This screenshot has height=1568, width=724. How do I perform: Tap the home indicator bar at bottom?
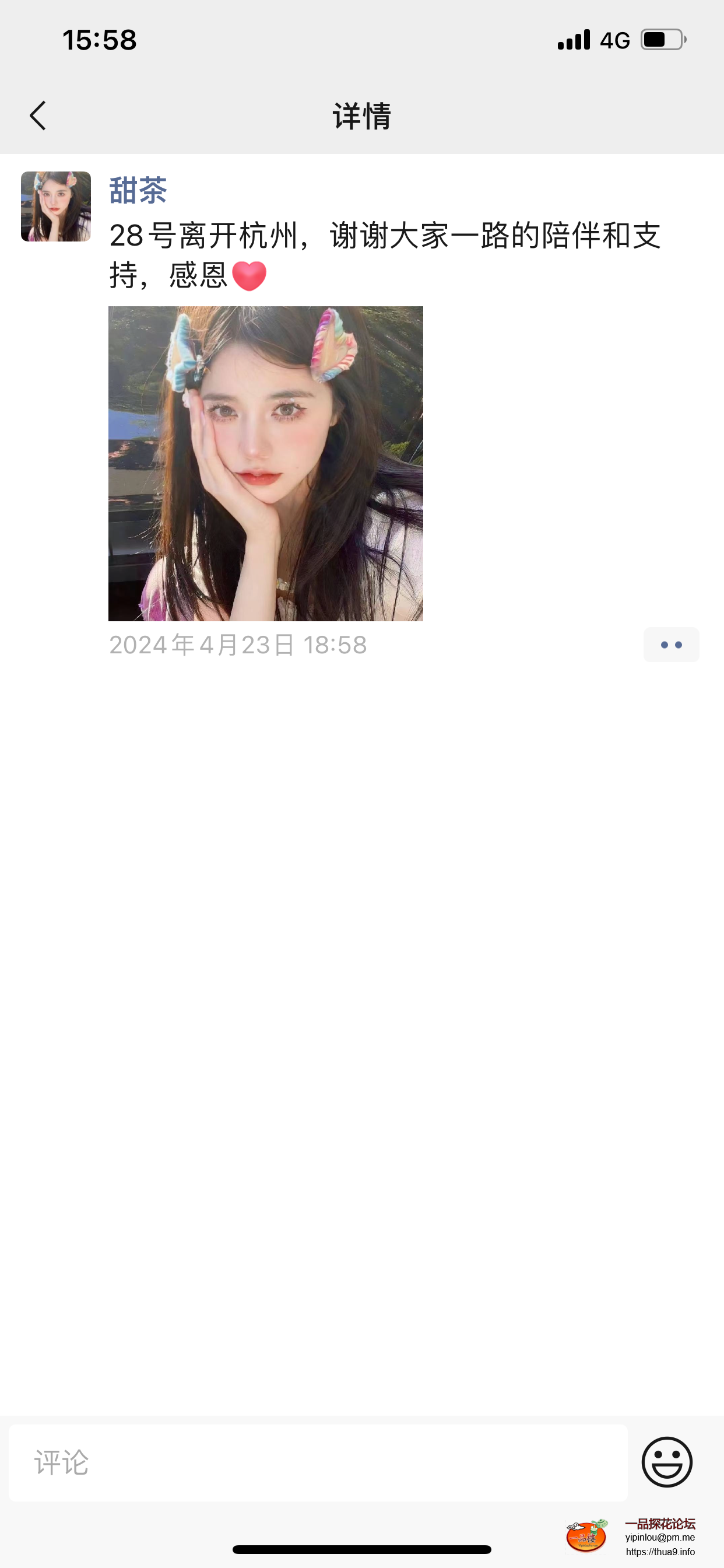[x=361, y=1549]
